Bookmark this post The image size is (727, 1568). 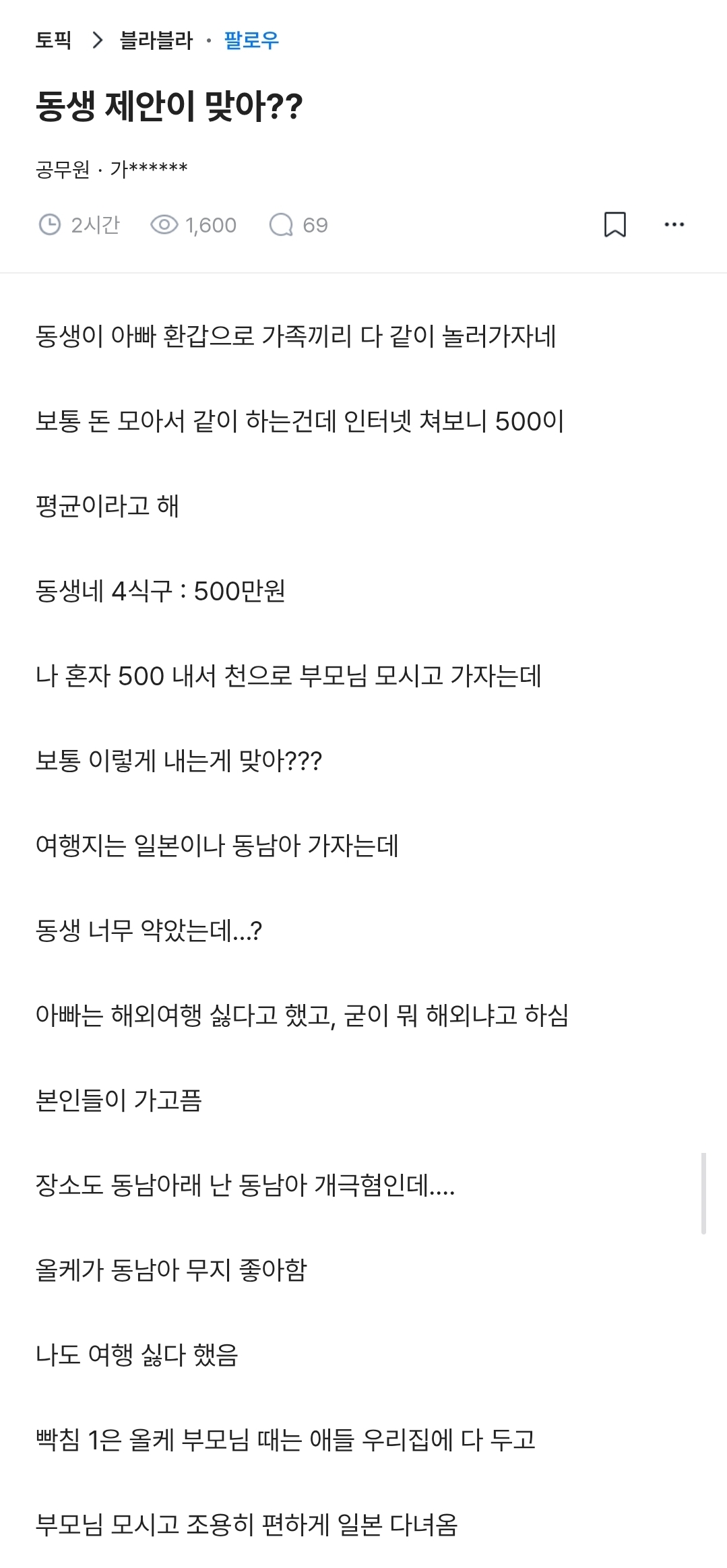(614, 224)
